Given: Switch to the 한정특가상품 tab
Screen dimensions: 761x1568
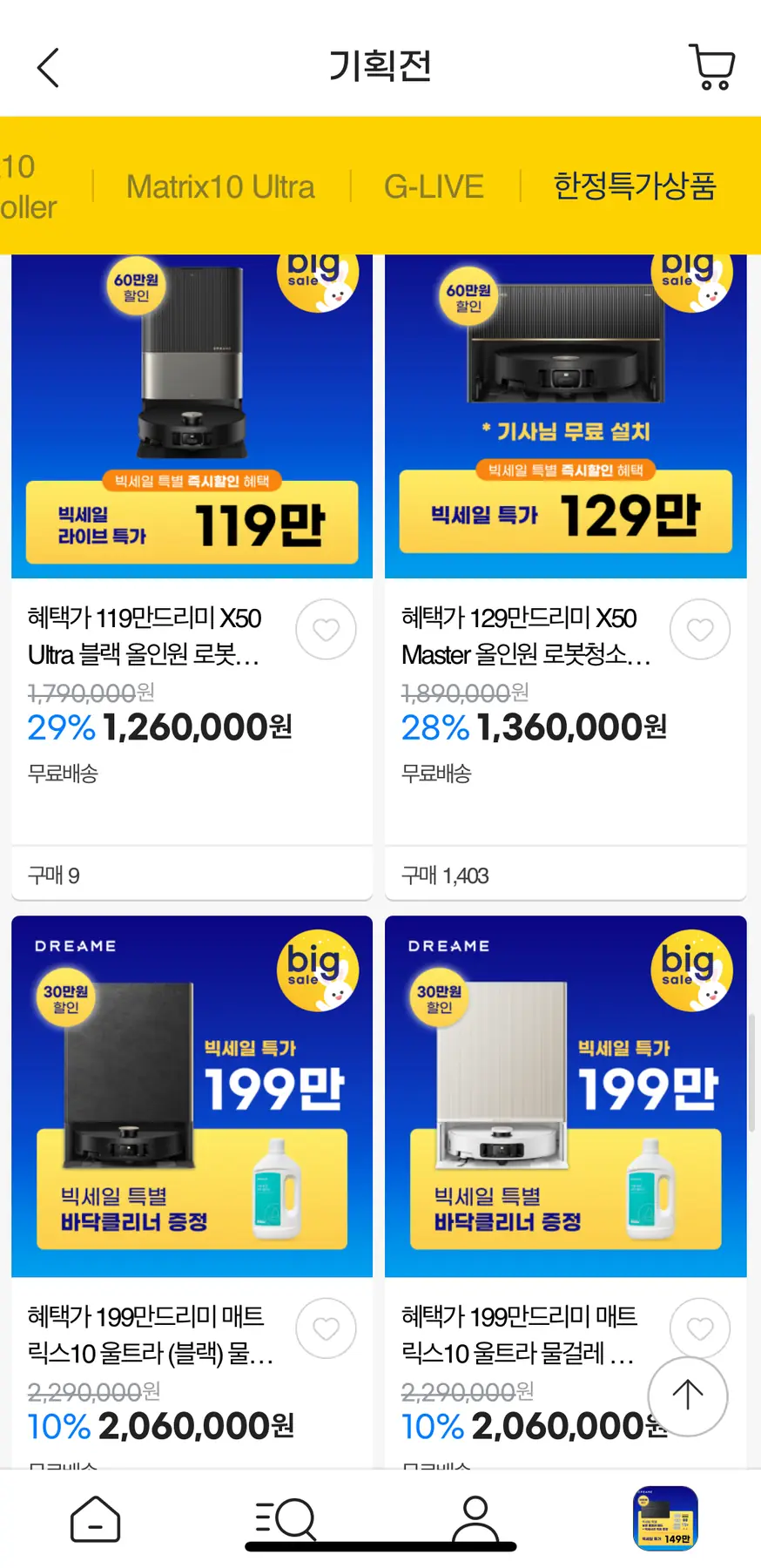Looking at the screenshot, I should 635,186.
